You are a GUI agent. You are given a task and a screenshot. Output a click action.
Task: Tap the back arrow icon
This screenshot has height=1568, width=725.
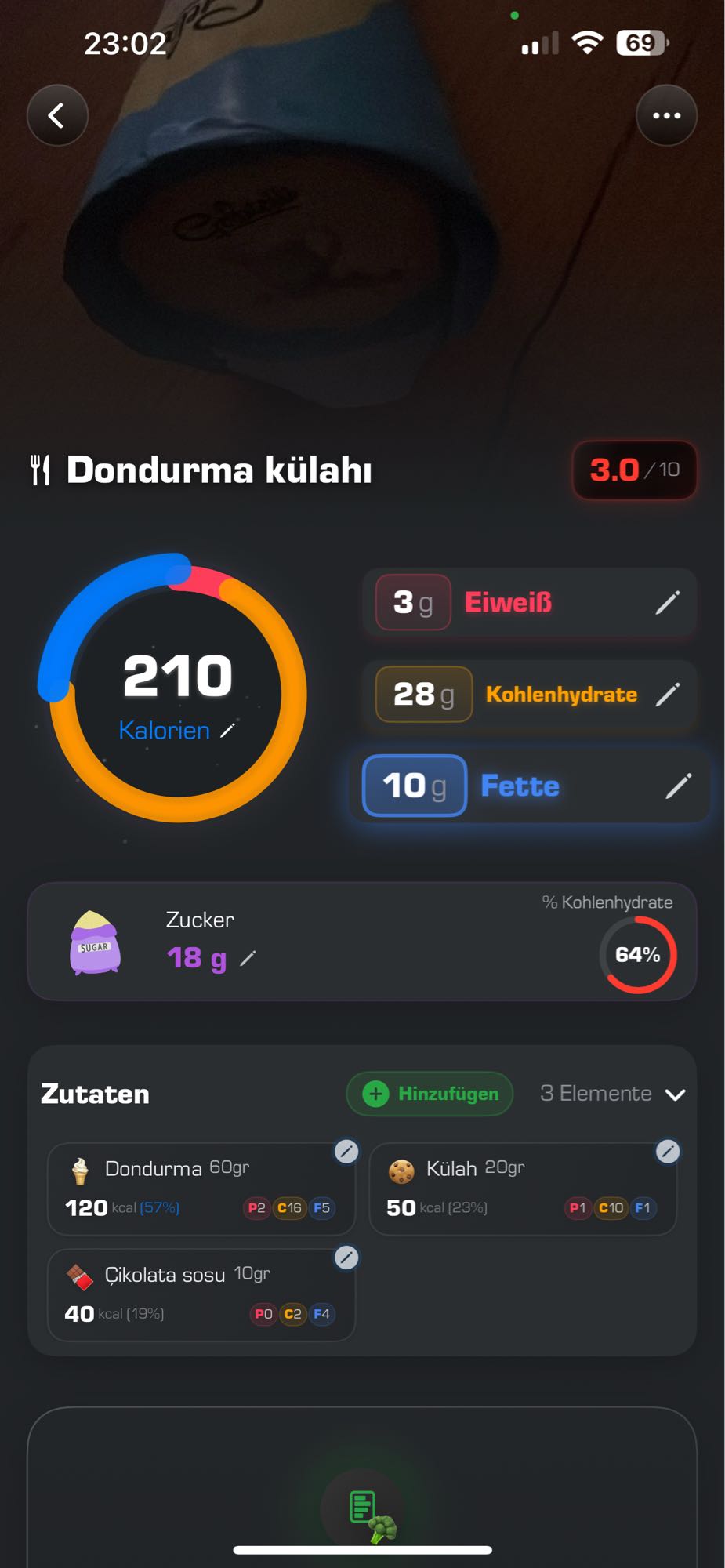point(56,115)
